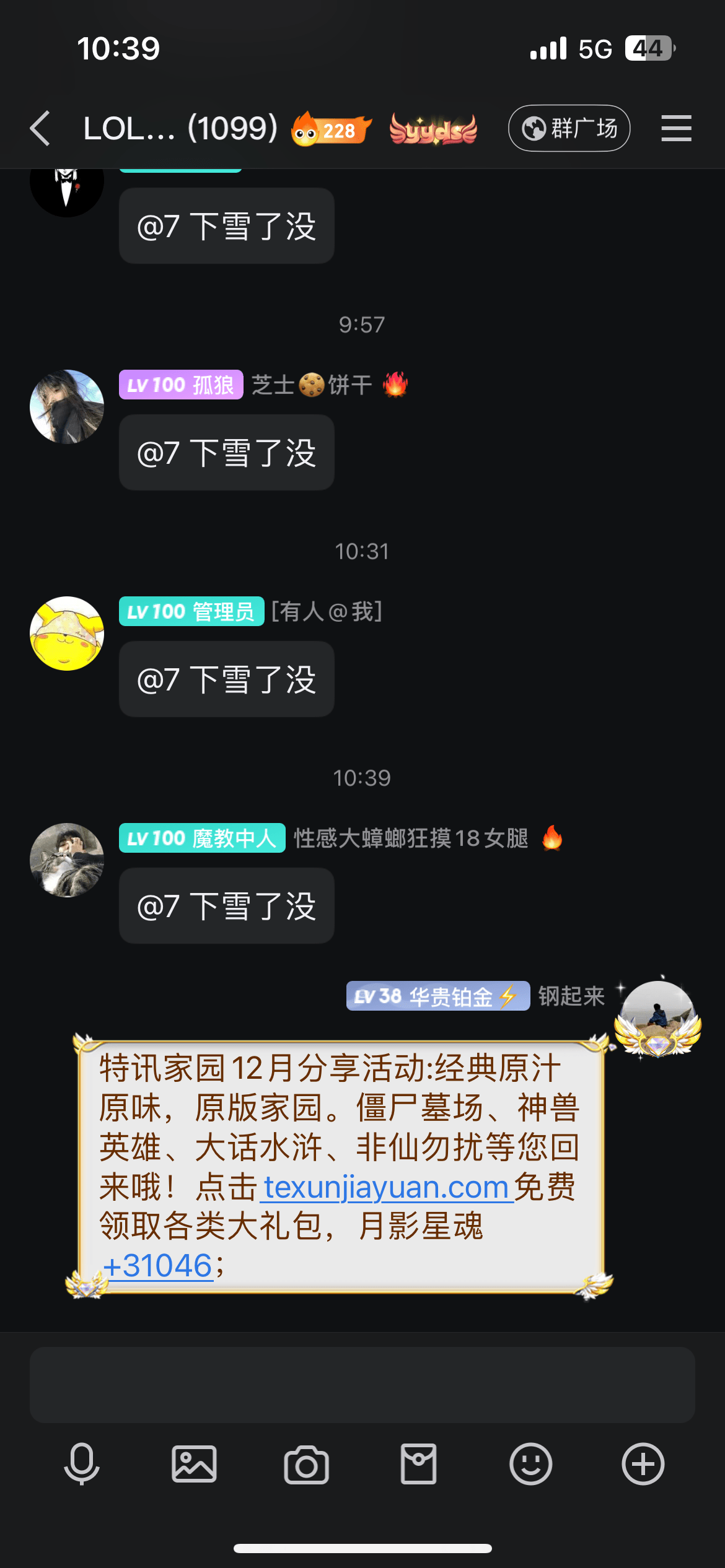
Task: Open more options with the plus icon
Action: (x=643, y=1464)
